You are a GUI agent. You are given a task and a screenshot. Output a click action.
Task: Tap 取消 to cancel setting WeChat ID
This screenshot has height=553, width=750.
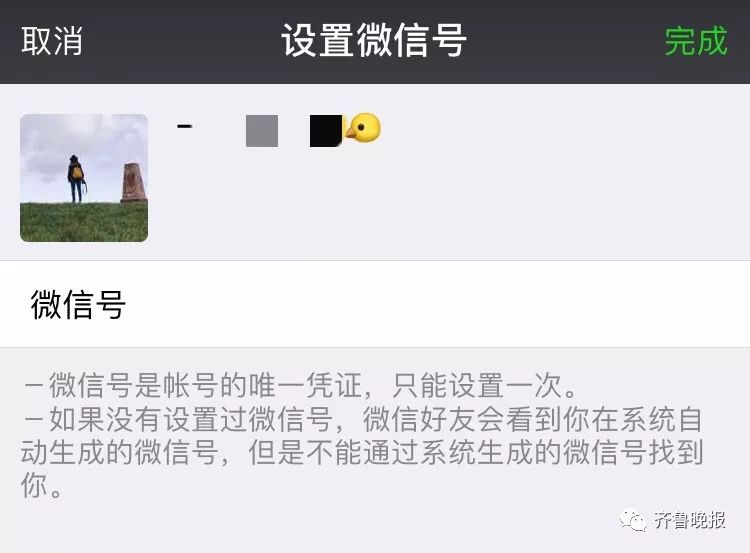pyautogui.click(x=52, y=41)
